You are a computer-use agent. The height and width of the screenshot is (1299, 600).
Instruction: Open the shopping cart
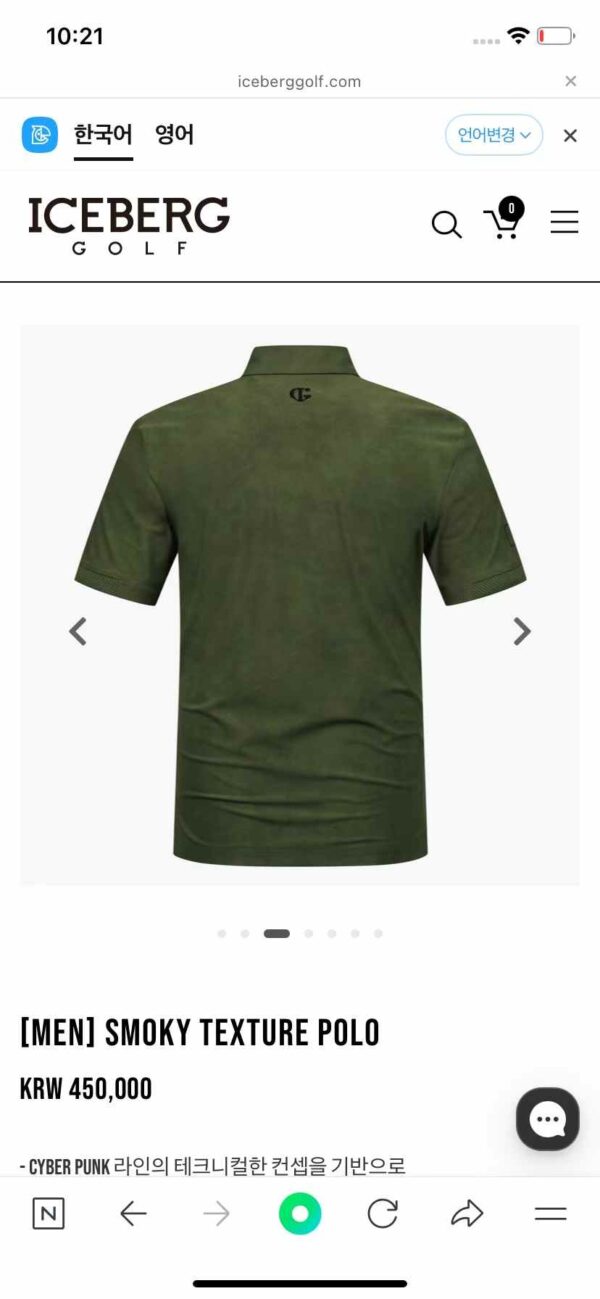tap(503, 221)
